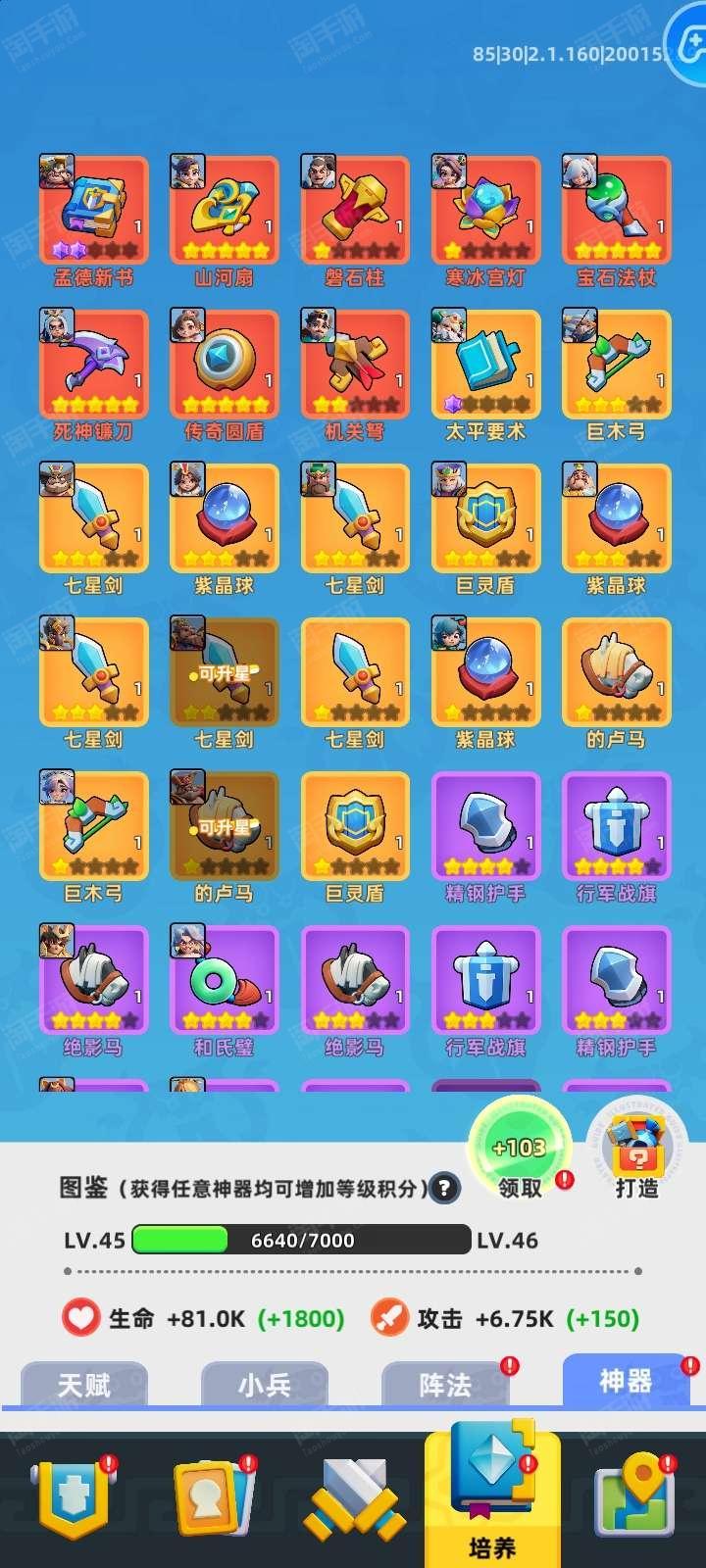Image resolution: width=706 pixels, height=1568 pixels.
Task: Open the shield tab in bottom navigation
Action: [x=72, y=1498]
